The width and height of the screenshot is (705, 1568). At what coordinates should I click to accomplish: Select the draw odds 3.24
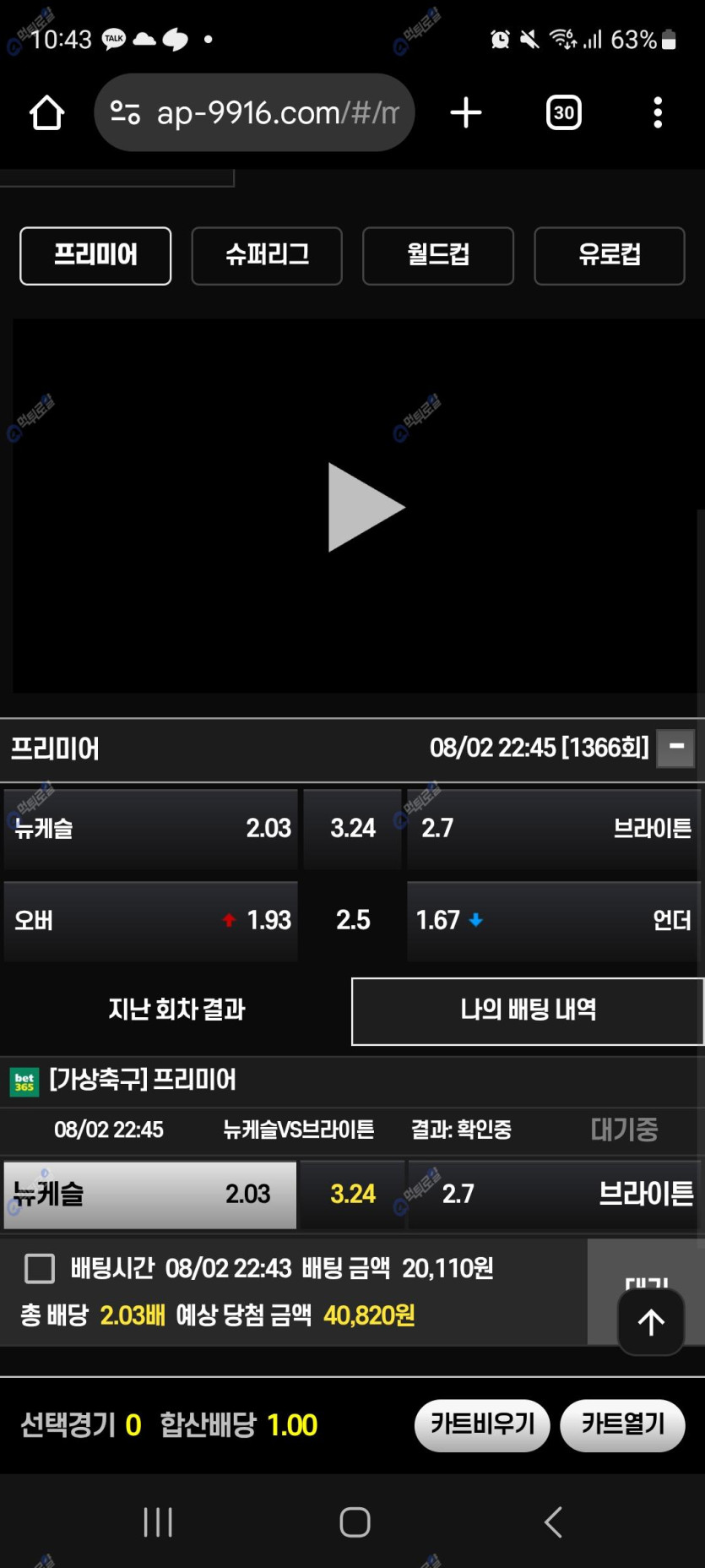(x=352, y=828)
